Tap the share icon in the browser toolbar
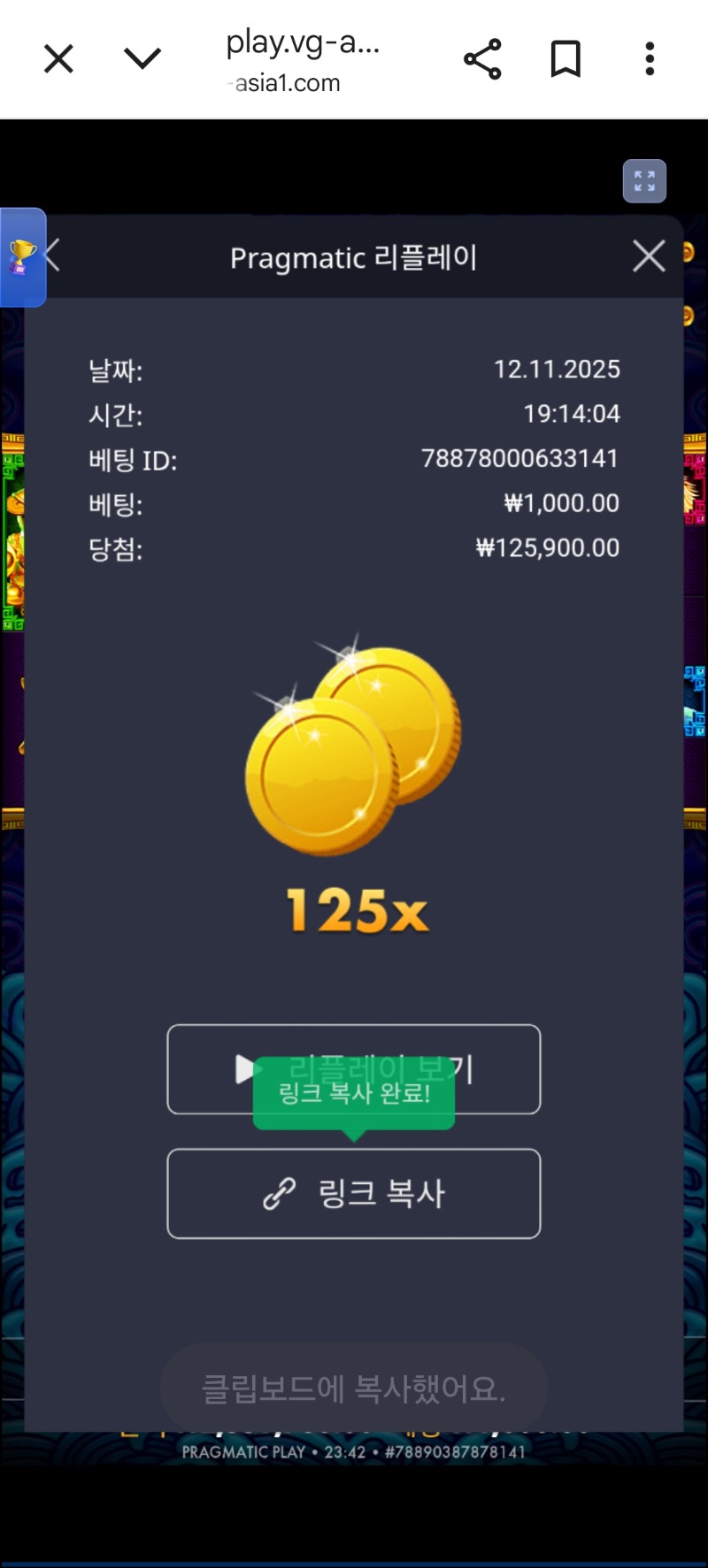The height and width of the screenshot is (1568, 708). click(481, 58)
